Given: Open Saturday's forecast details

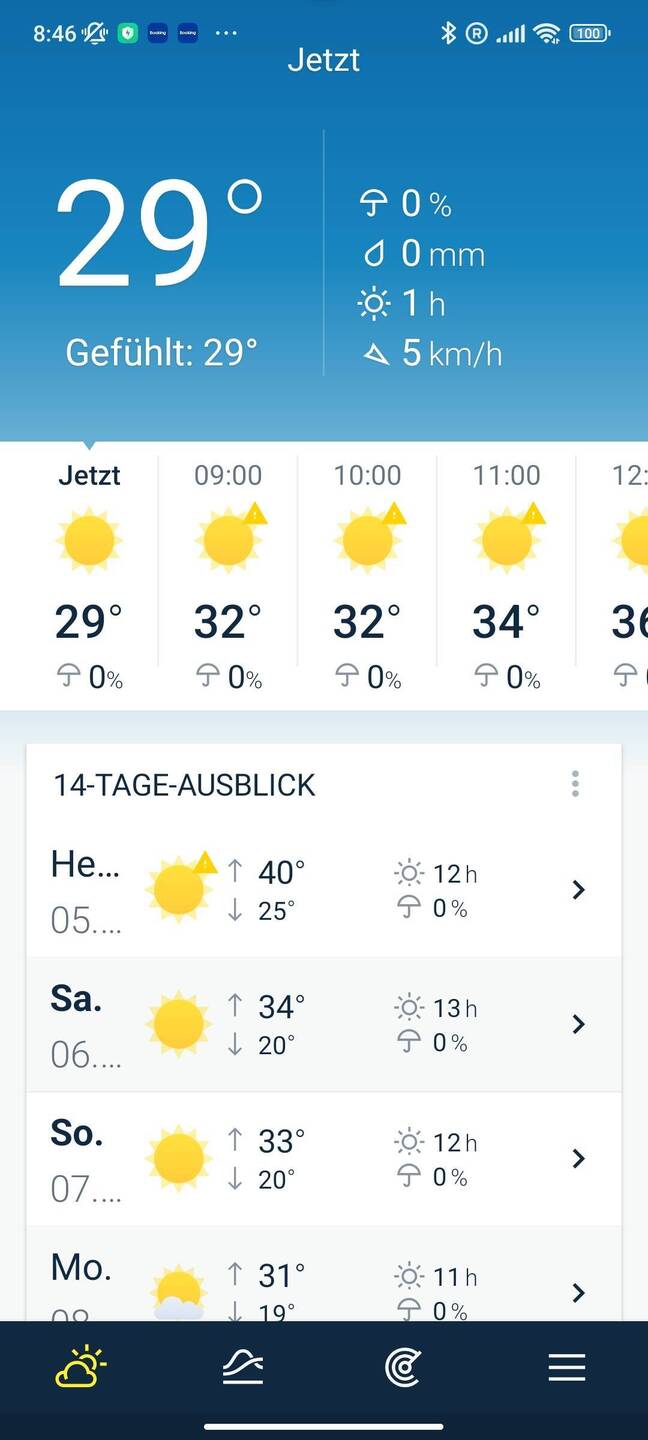Looking at the screenshot, I should 323,1024.
